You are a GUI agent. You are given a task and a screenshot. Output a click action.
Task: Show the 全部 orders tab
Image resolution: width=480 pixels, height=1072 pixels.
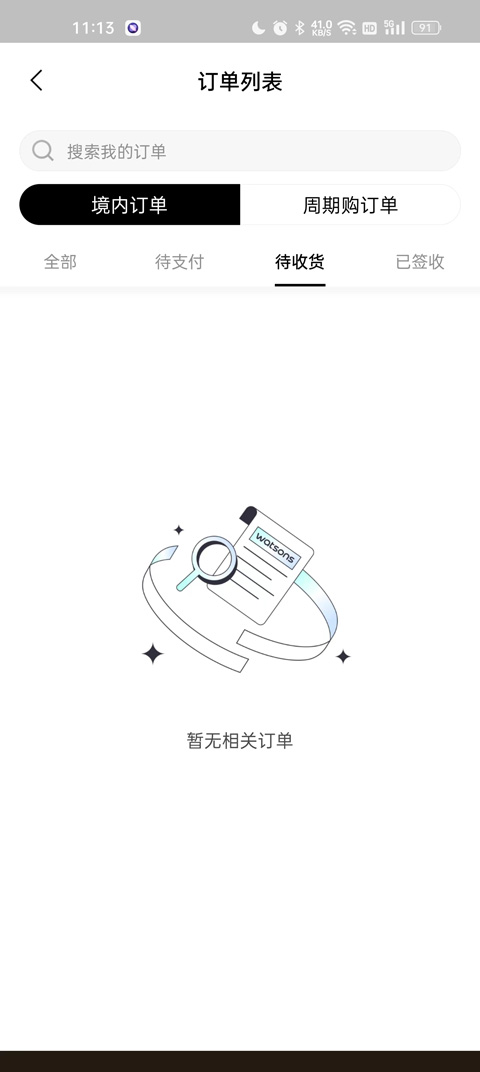click(60, 262)
